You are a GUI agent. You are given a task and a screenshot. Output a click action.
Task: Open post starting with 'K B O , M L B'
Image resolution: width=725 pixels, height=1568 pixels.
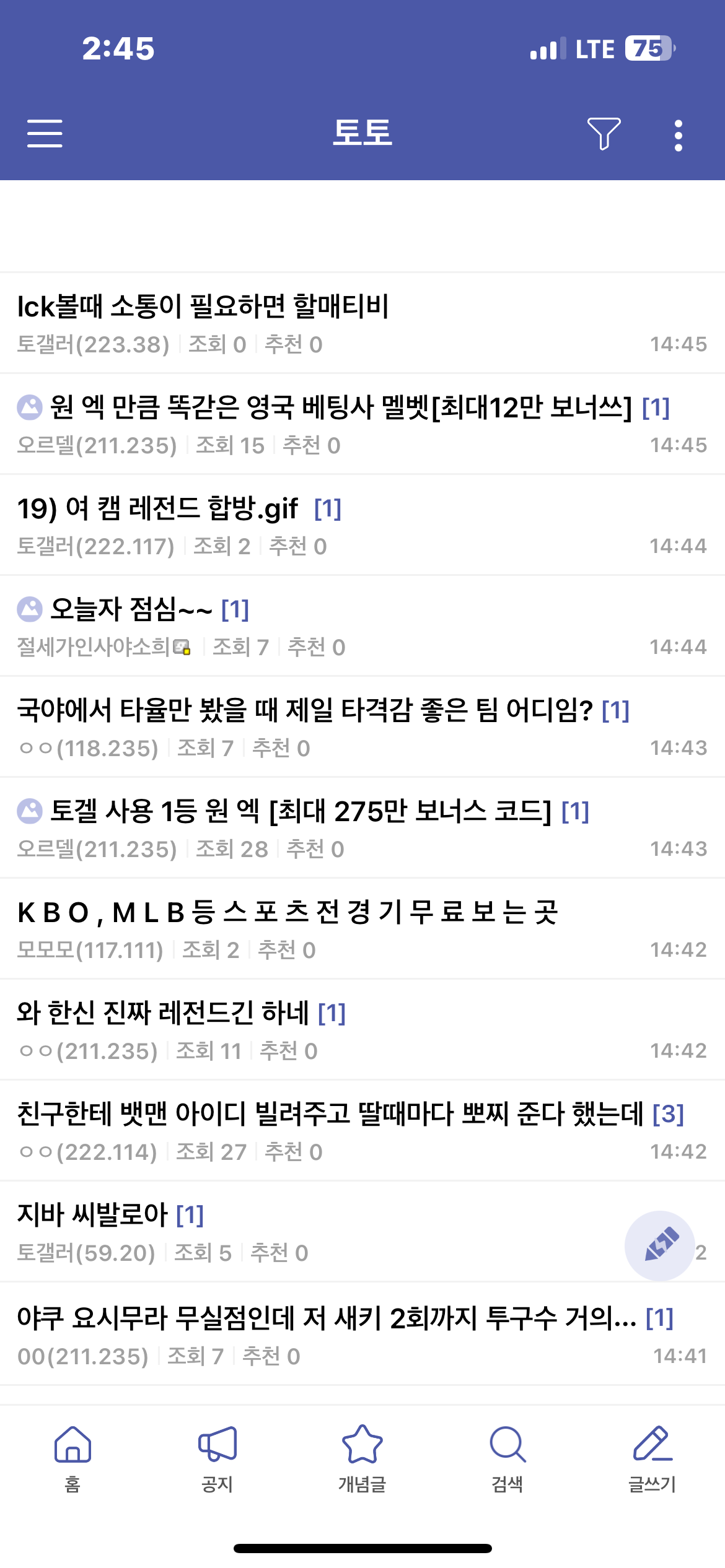click(288, 912)
